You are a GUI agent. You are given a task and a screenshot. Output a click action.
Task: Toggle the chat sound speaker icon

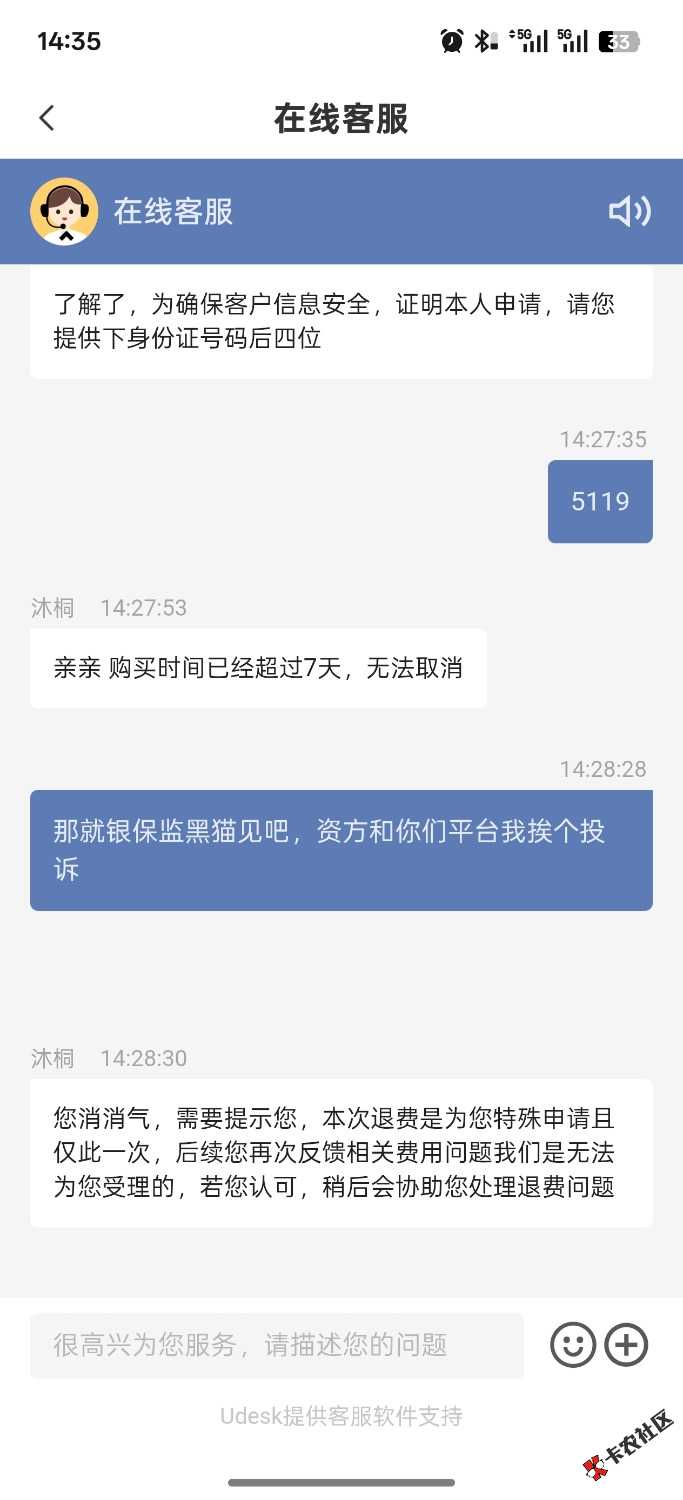pos(629,211)
